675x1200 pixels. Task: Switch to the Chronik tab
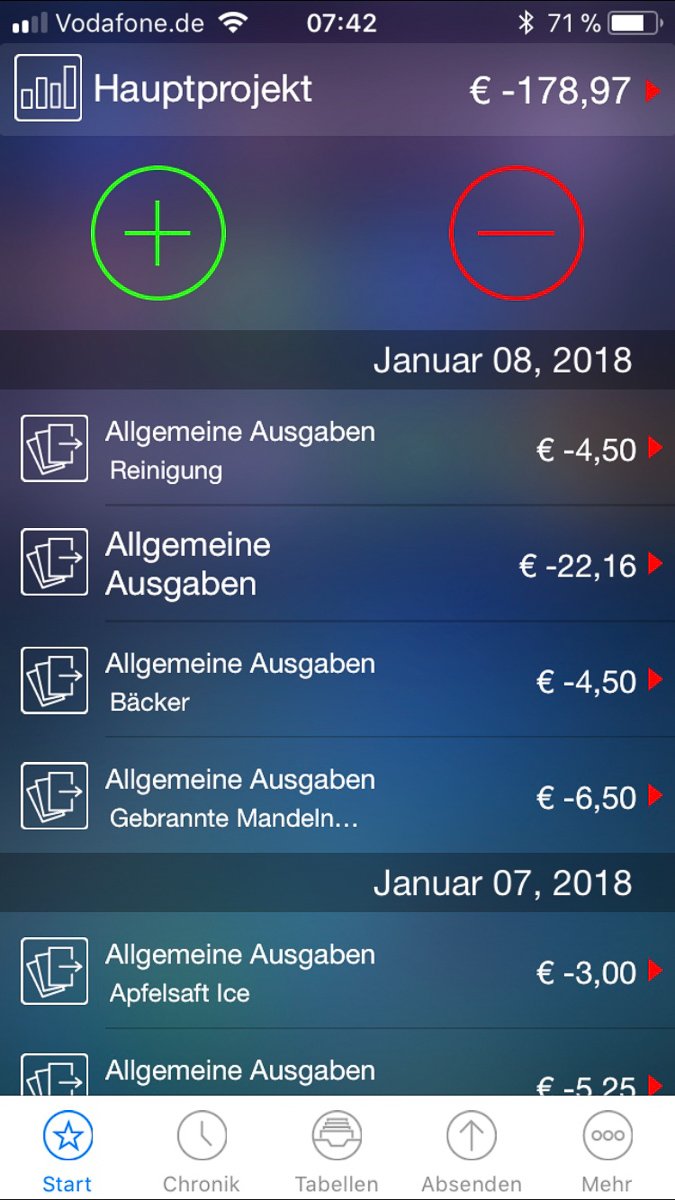coord(202,1150)
